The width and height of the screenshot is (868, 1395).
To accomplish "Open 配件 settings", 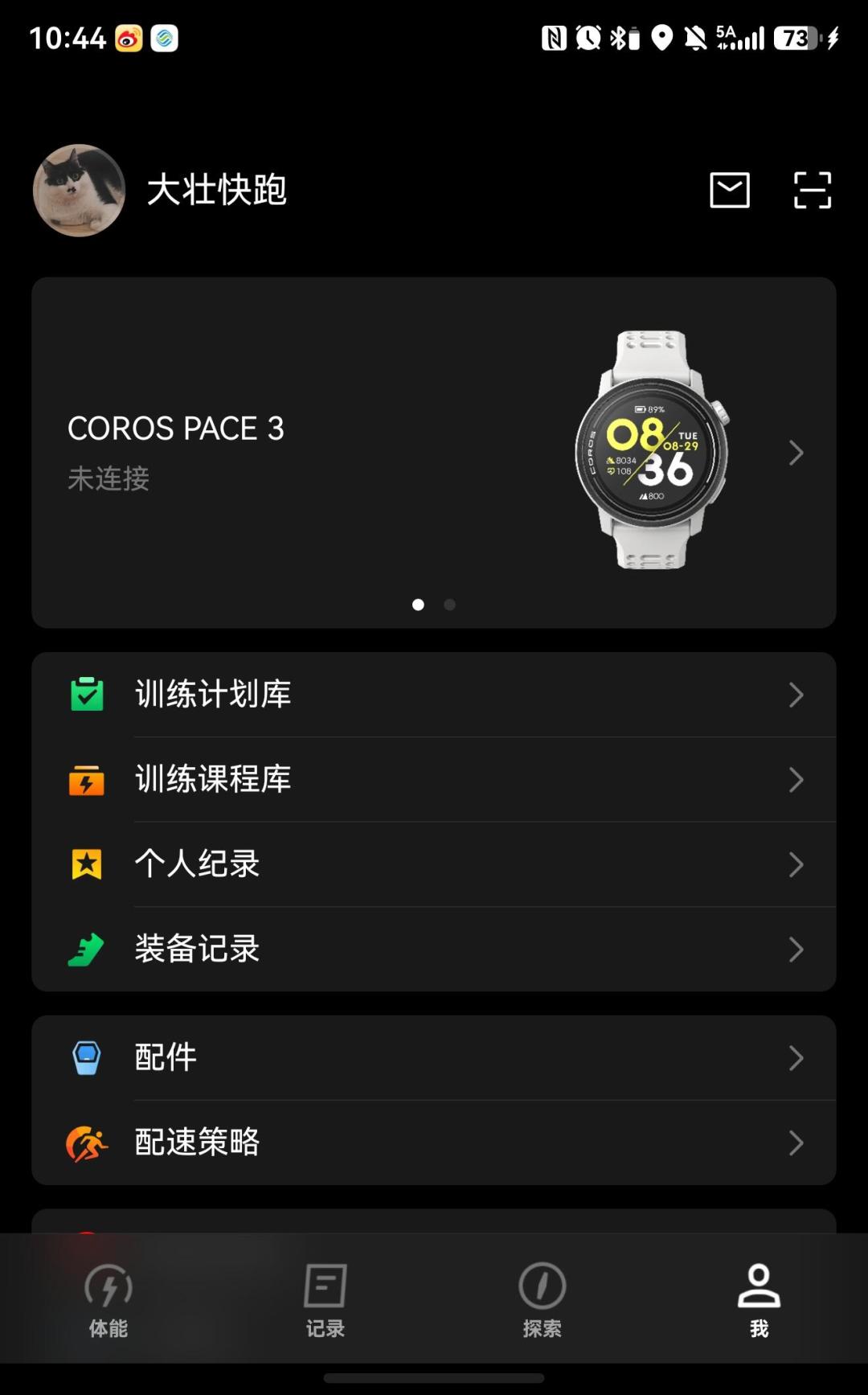I will pos(434,1058).
